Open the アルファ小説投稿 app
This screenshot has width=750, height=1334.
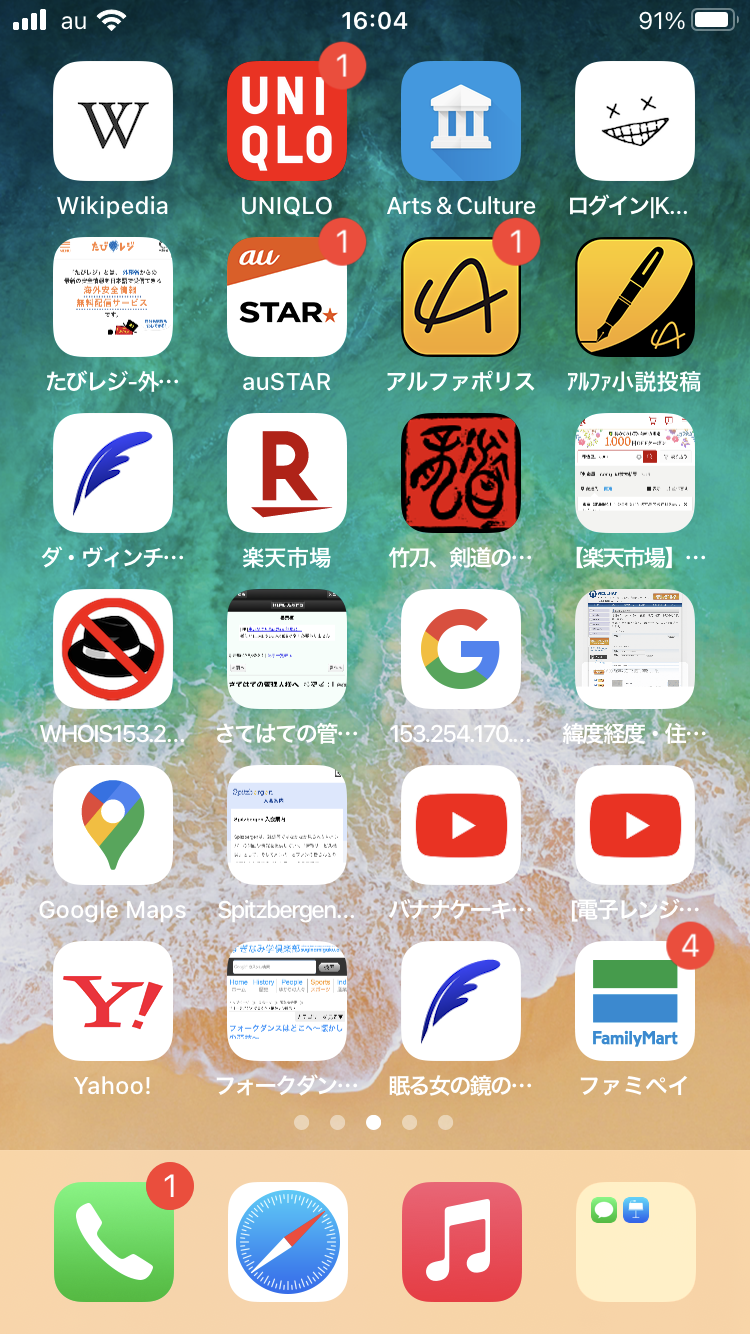pyautogui.click(x=635, y=297)
